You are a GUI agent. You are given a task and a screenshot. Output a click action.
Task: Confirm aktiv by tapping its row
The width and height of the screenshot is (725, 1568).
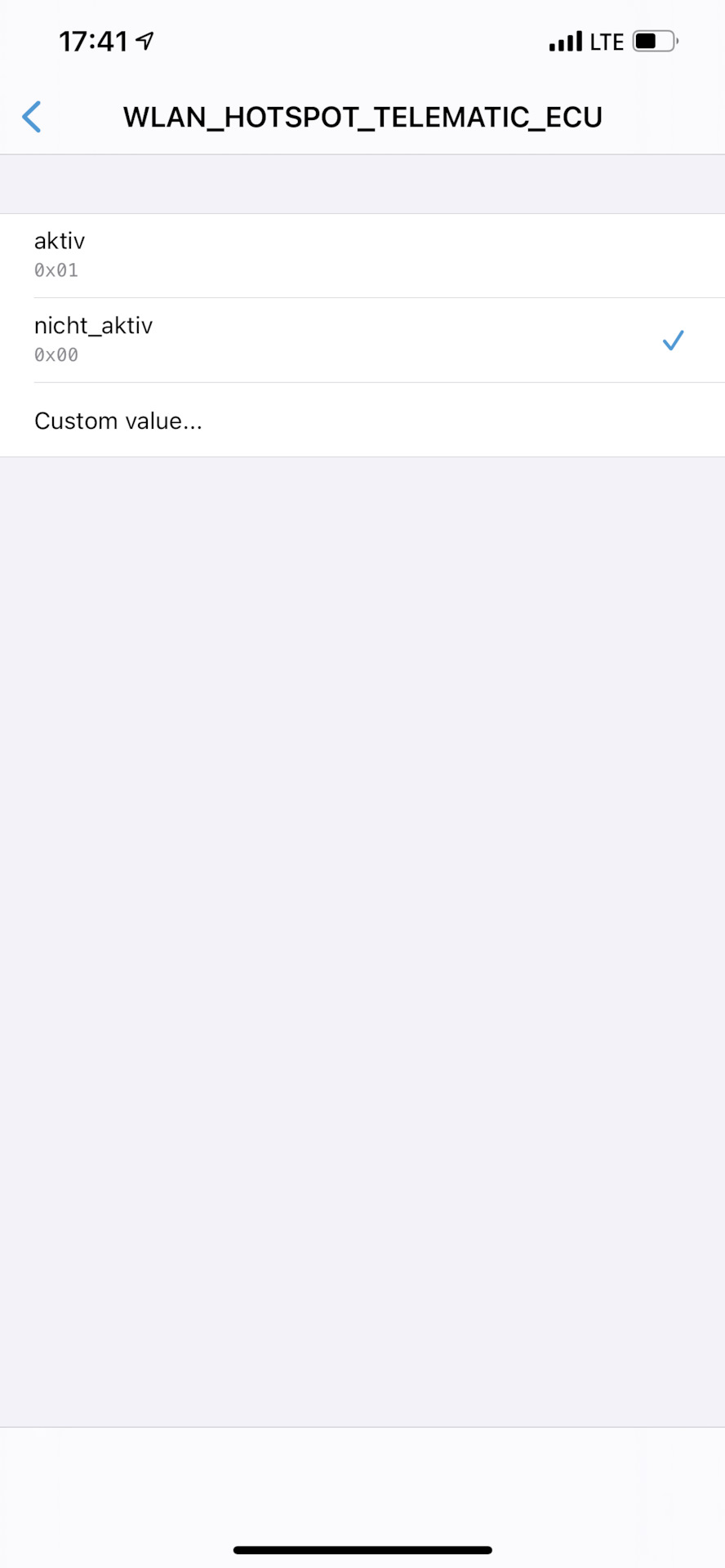[362, 255]
